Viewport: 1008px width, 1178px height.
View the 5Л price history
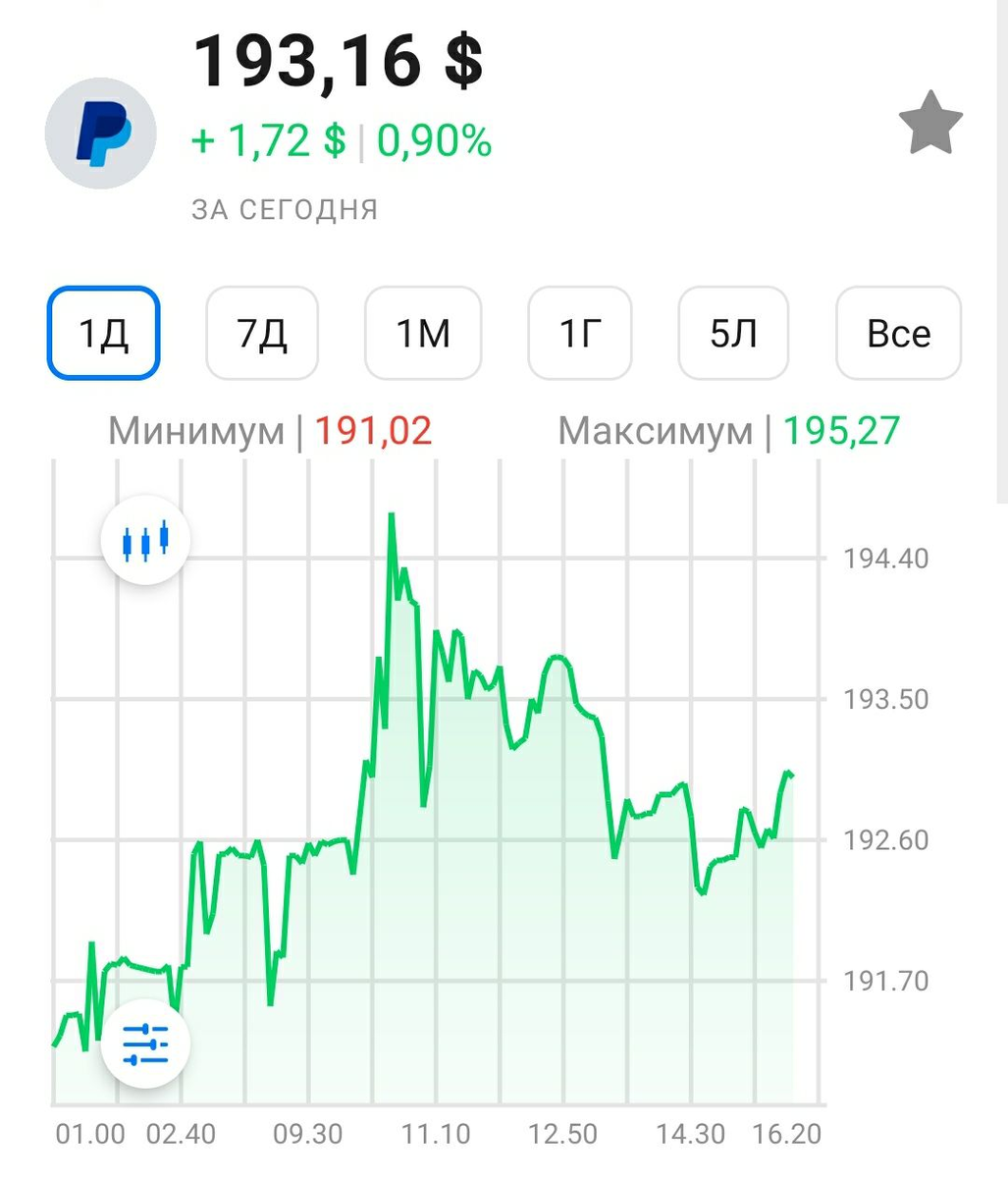[x=734, y=334]
